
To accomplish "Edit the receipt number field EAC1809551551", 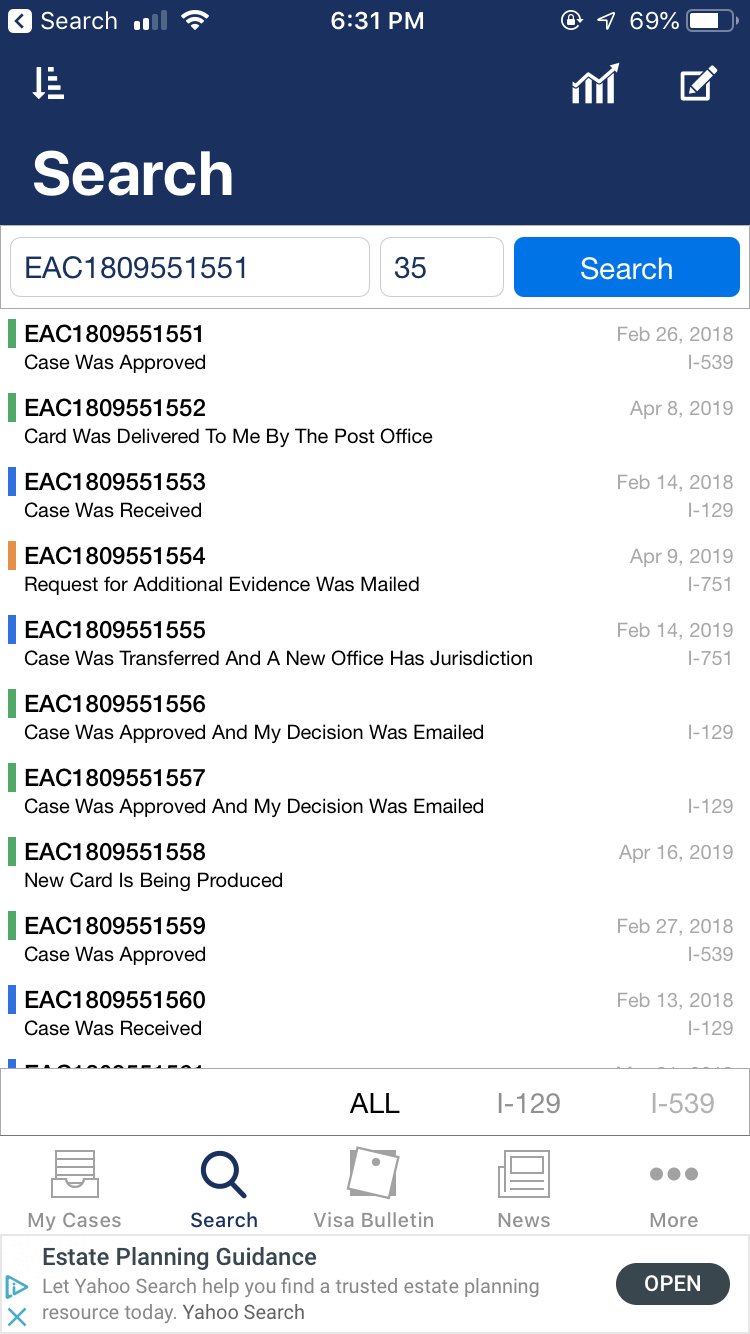I will point(190,268).
